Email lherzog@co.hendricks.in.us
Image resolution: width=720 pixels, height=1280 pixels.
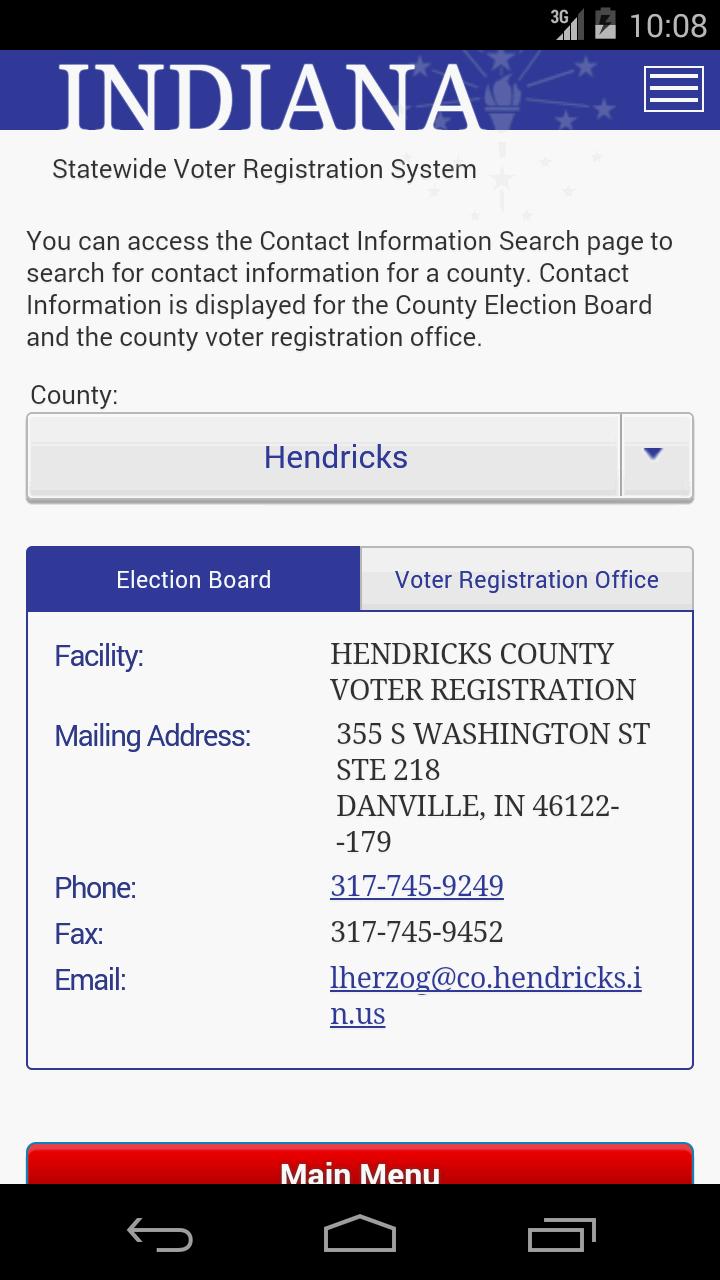[x=485, y=995]
